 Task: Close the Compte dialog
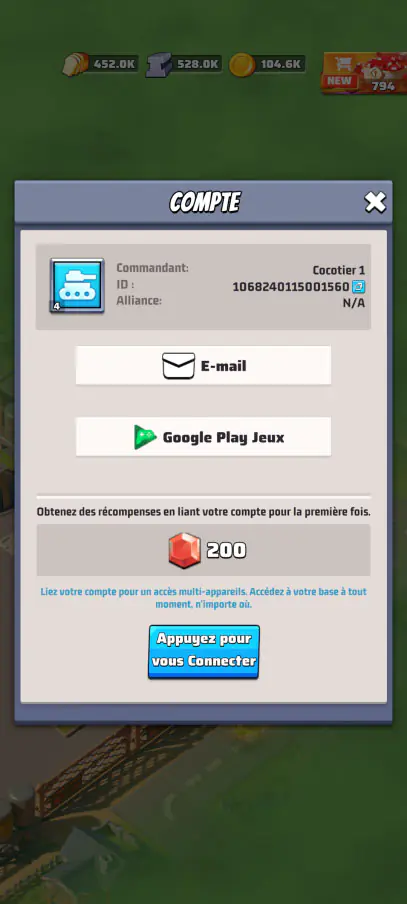point(375,202)
